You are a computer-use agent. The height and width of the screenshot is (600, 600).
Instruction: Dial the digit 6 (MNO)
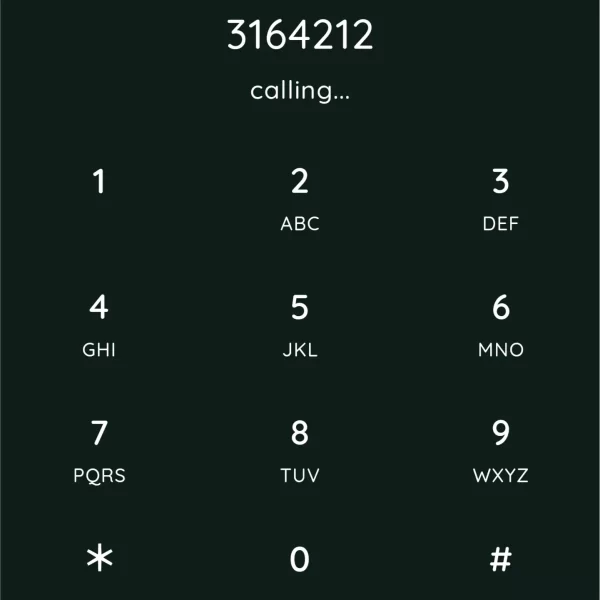(x=500, y=324)
